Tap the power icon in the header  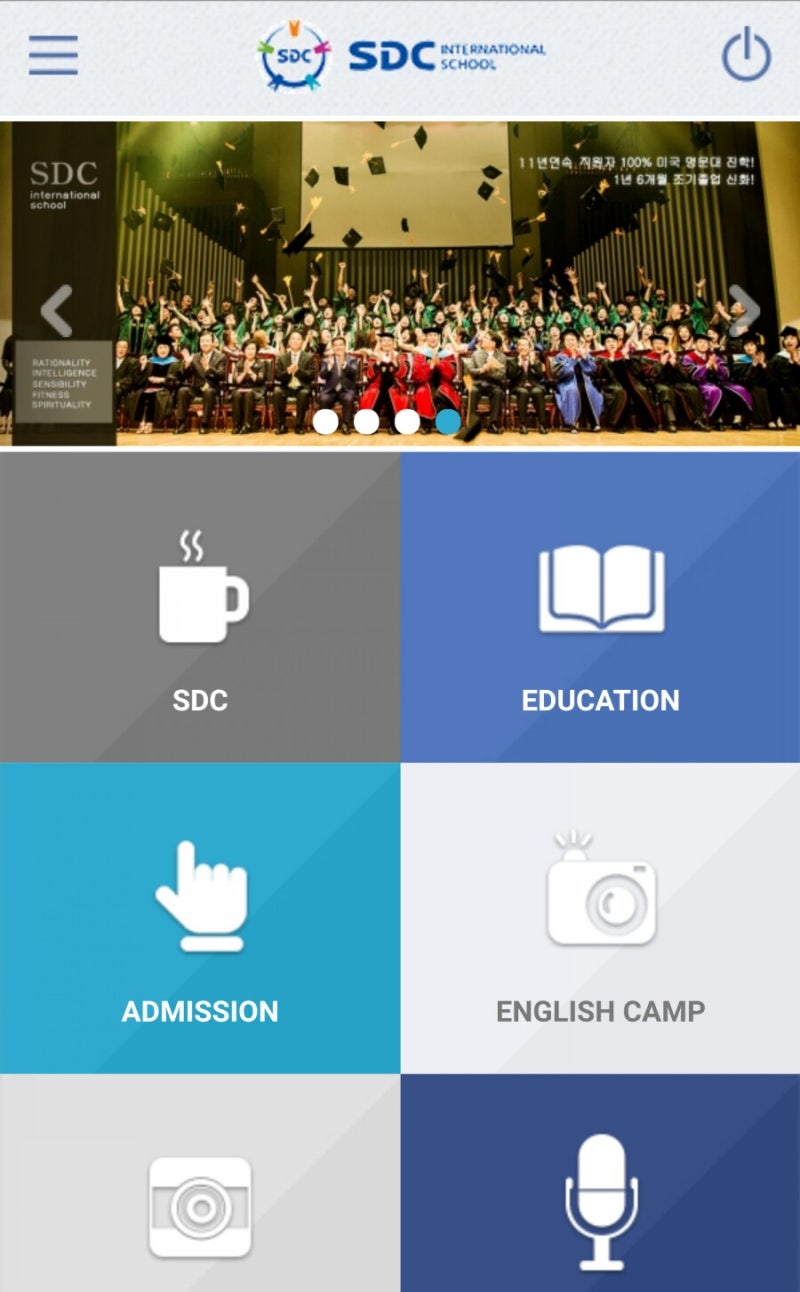coord(746,56)
